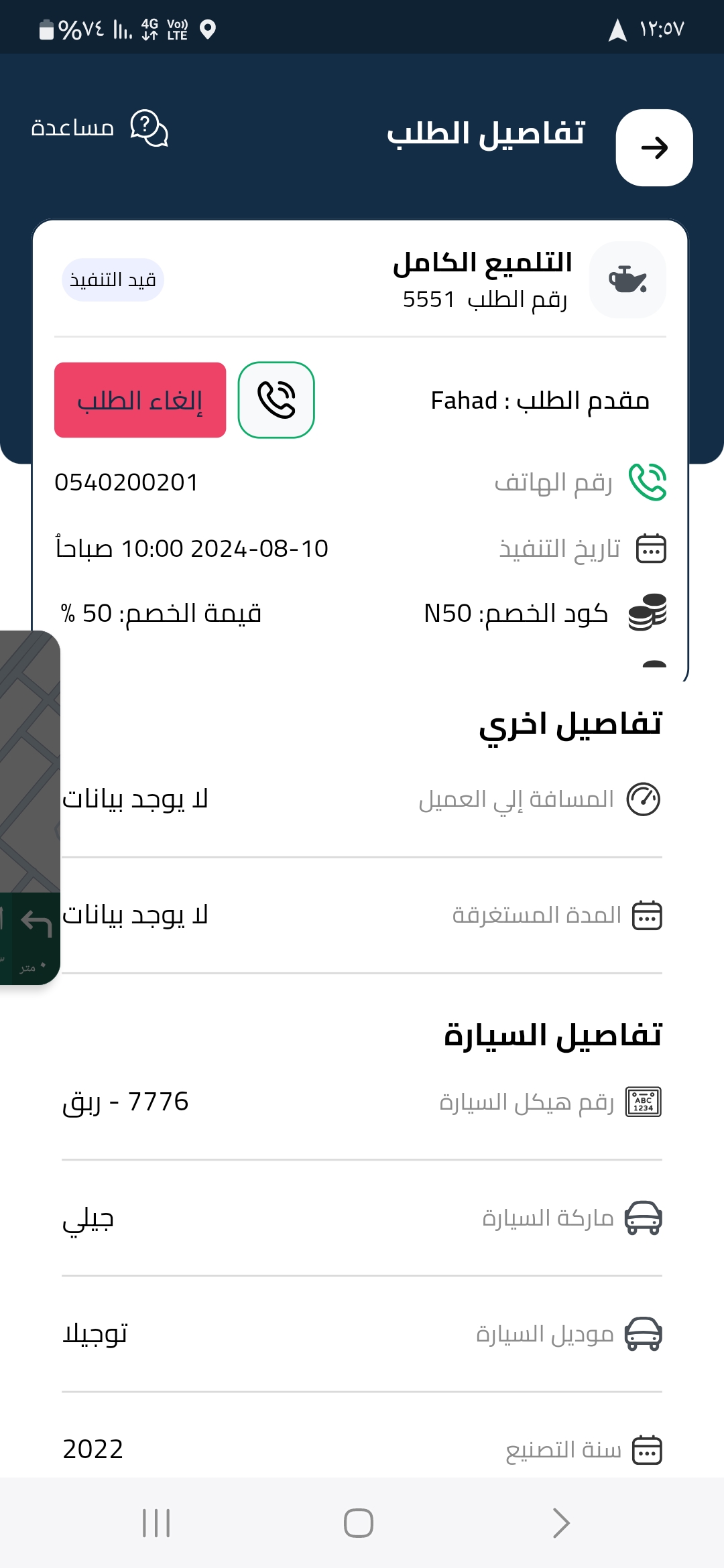Tap the system home button
724x1568 pixels.
point(359,1522)
